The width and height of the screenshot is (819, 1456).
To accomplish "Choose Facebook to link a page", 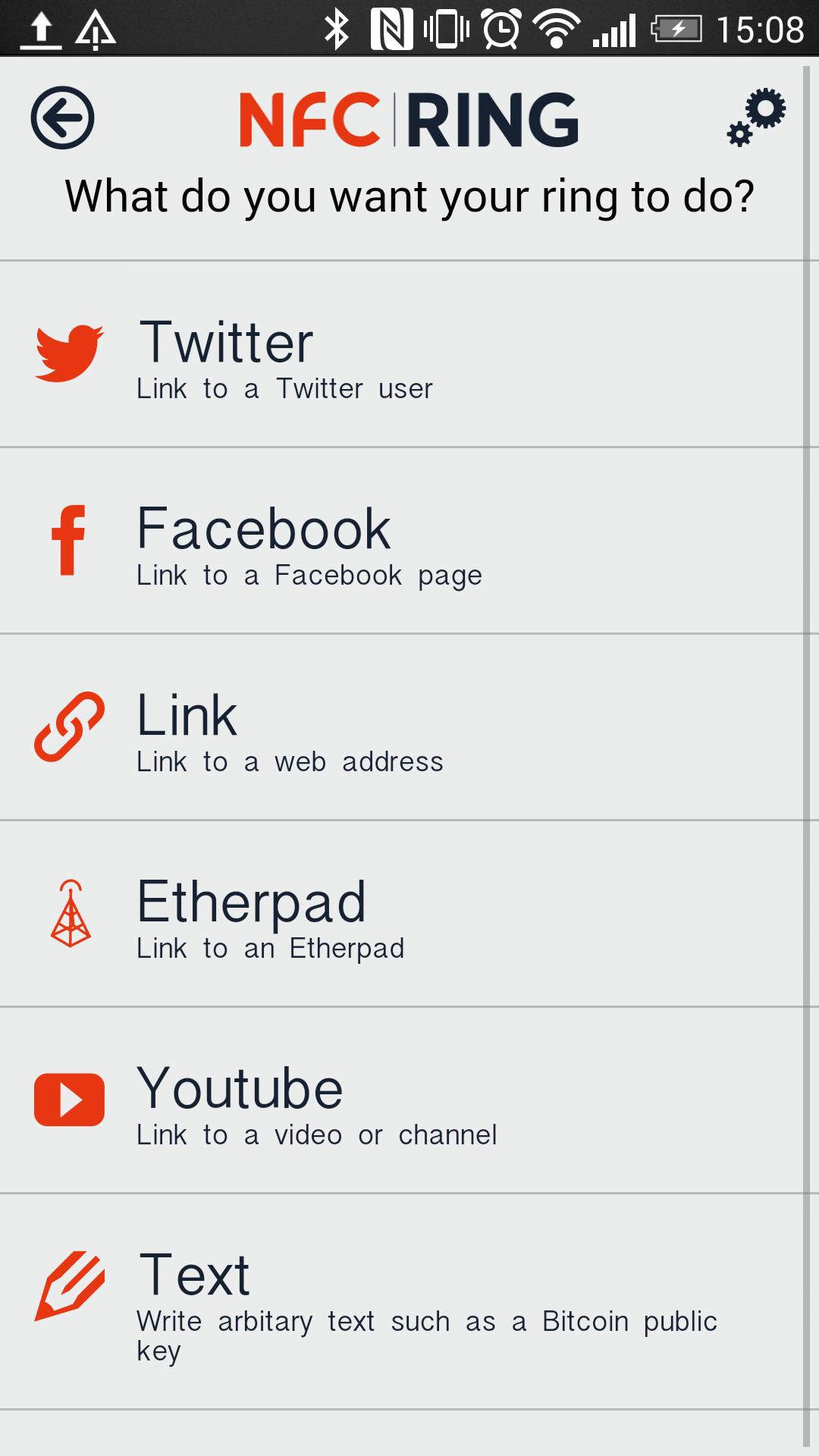I will 402,541.
